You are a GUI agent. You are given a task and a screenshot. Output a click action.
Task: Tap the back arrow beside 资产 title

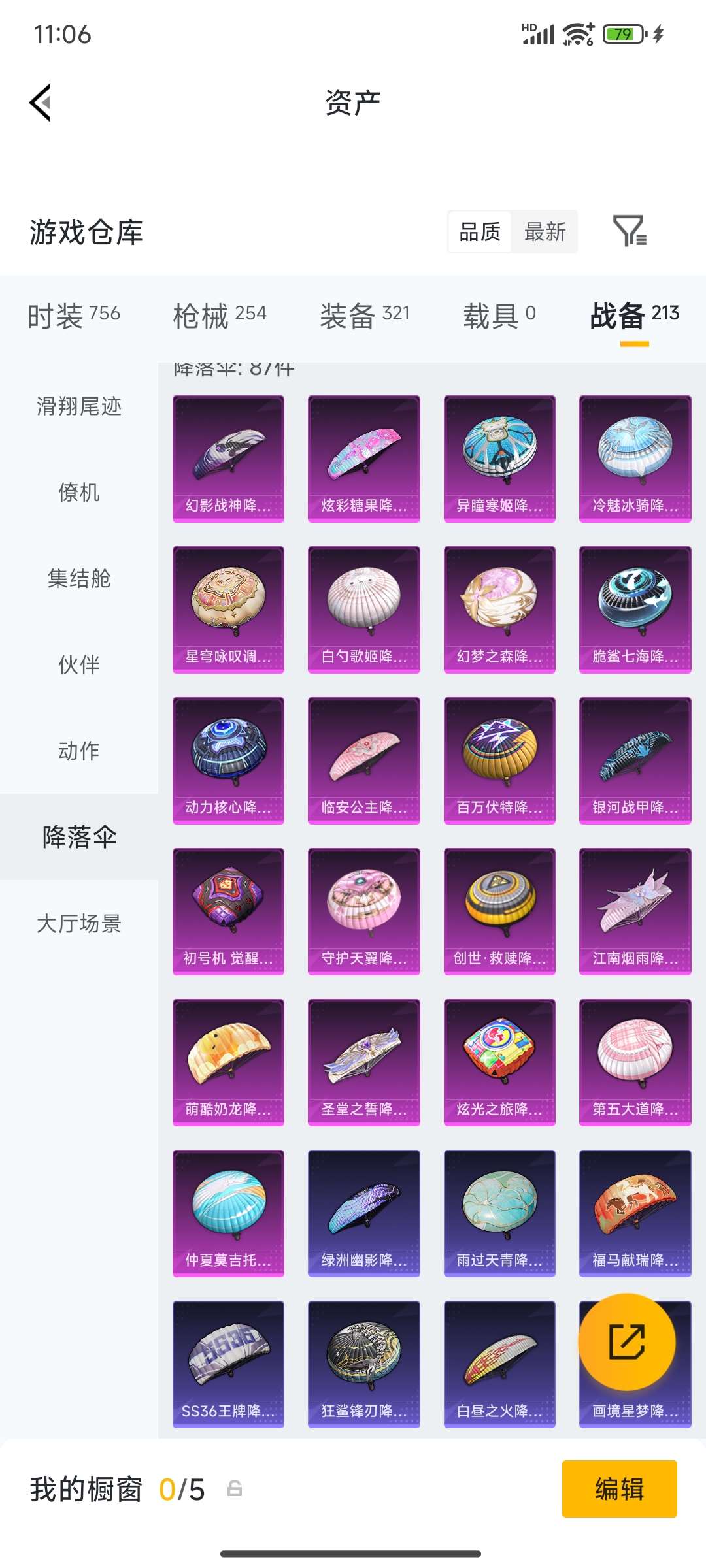tap(41, 103)
